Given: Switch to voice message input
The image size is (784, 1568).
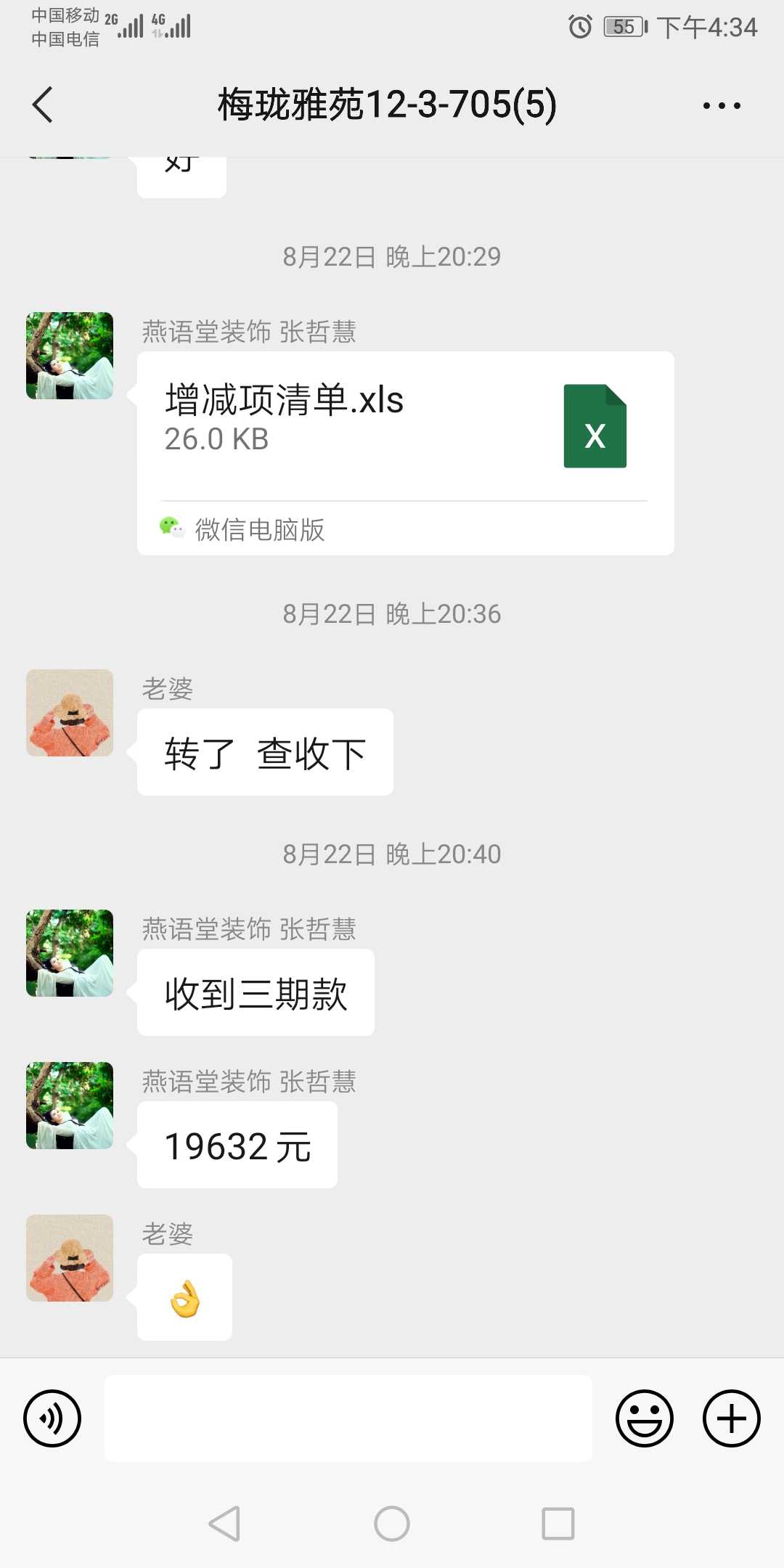Looking at the screenshot, I should coord(52,1418).
